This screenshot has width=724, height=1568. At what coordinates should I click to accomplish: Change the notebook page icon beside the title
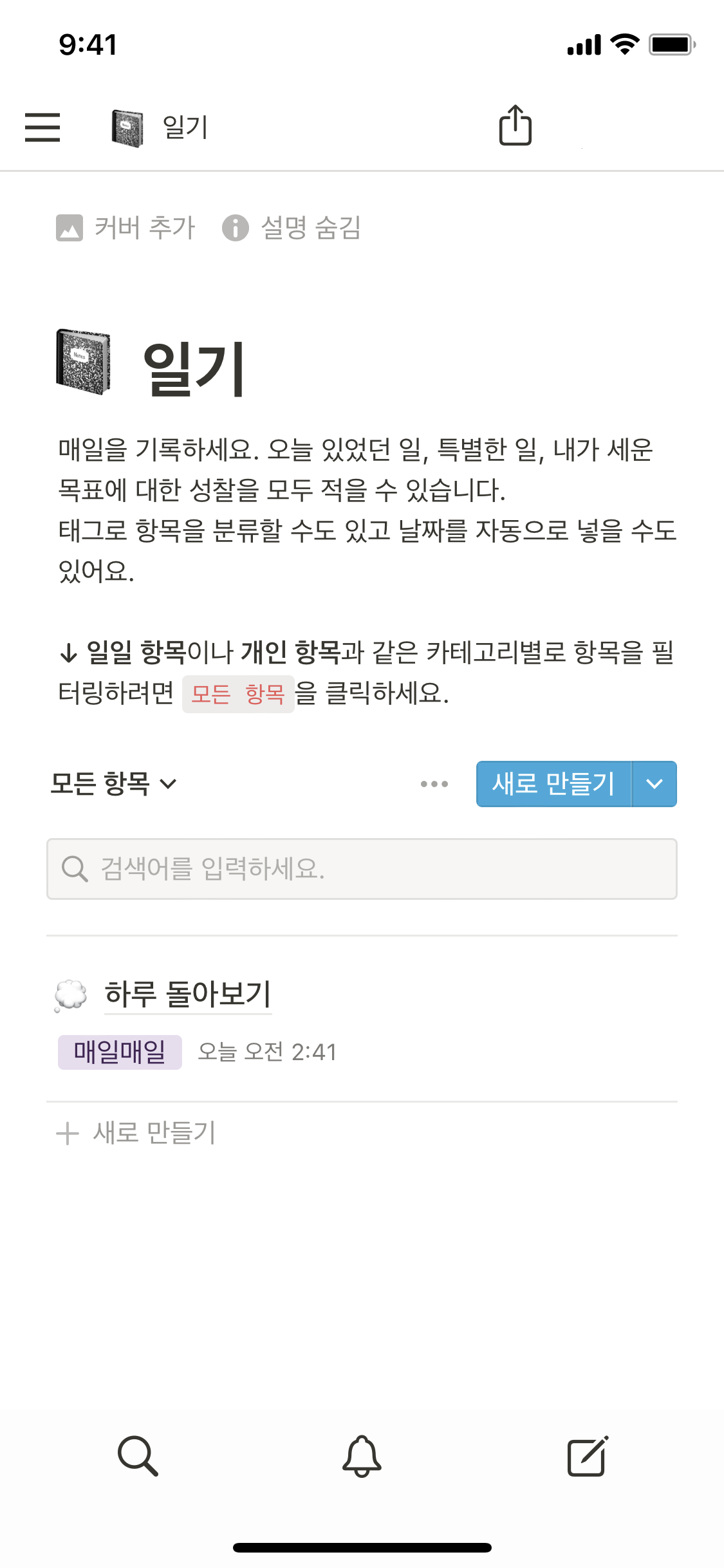pos(83,362)
